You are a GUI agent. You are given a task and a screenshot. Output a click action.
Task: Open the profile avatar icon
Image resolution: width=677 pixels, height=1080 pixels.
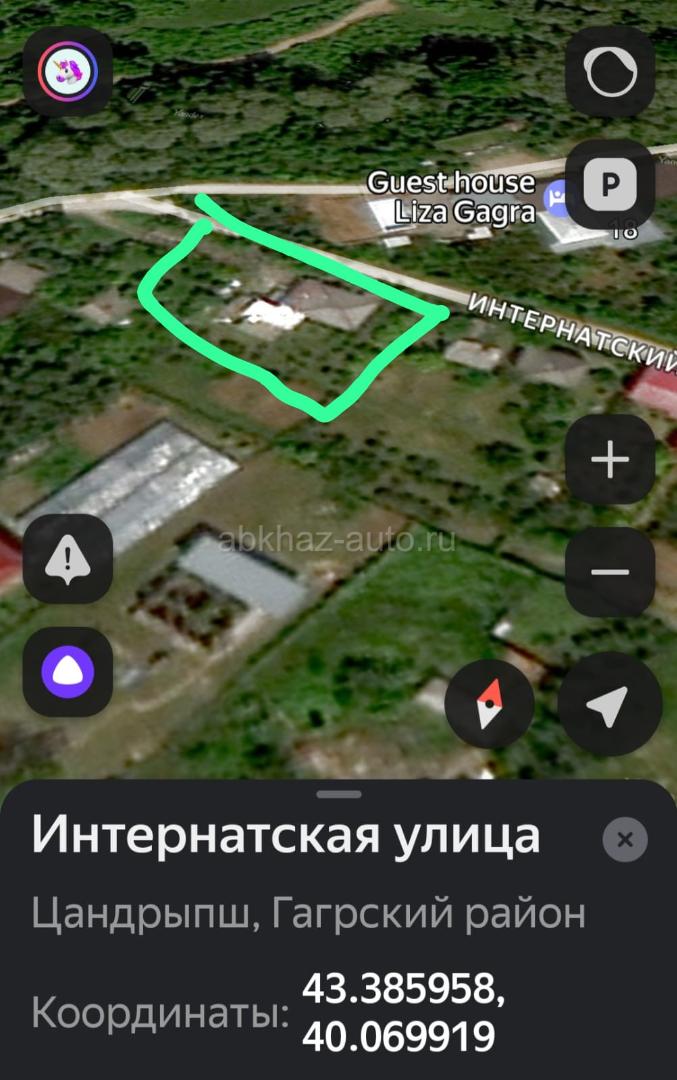(x=67, y=72)
